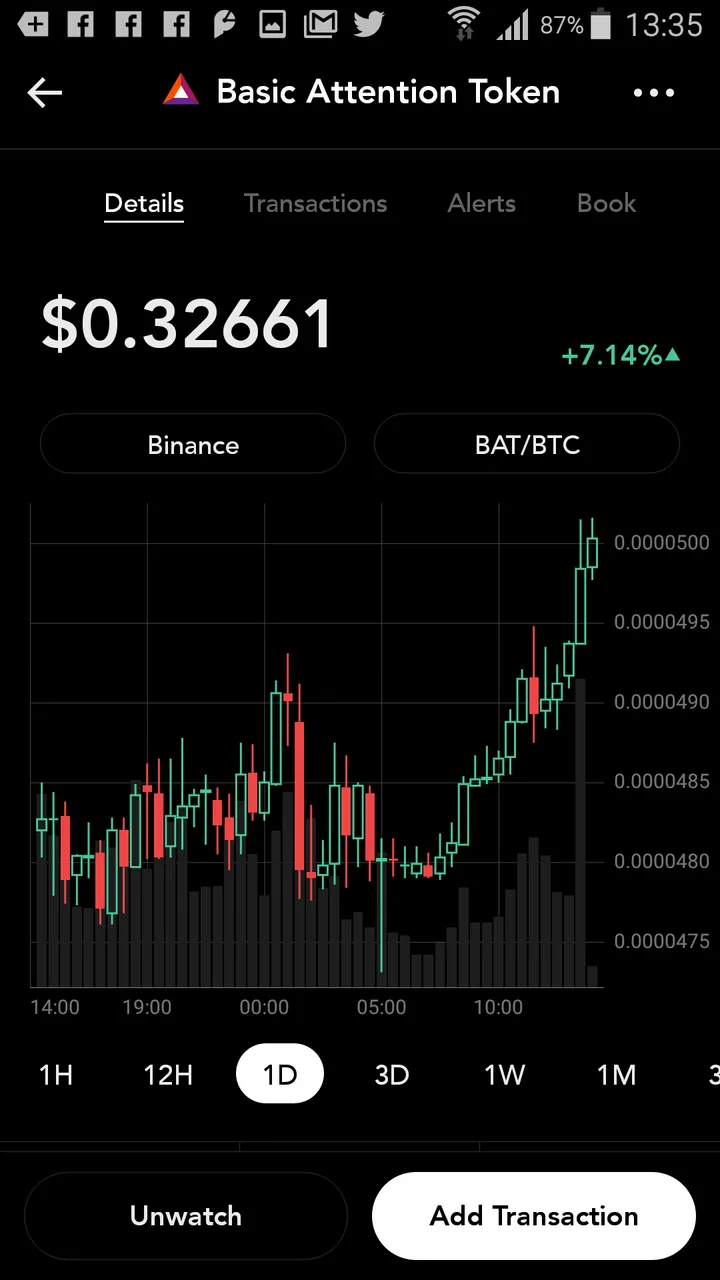Change the BAT/BTC trading pair

coord(527,444)
